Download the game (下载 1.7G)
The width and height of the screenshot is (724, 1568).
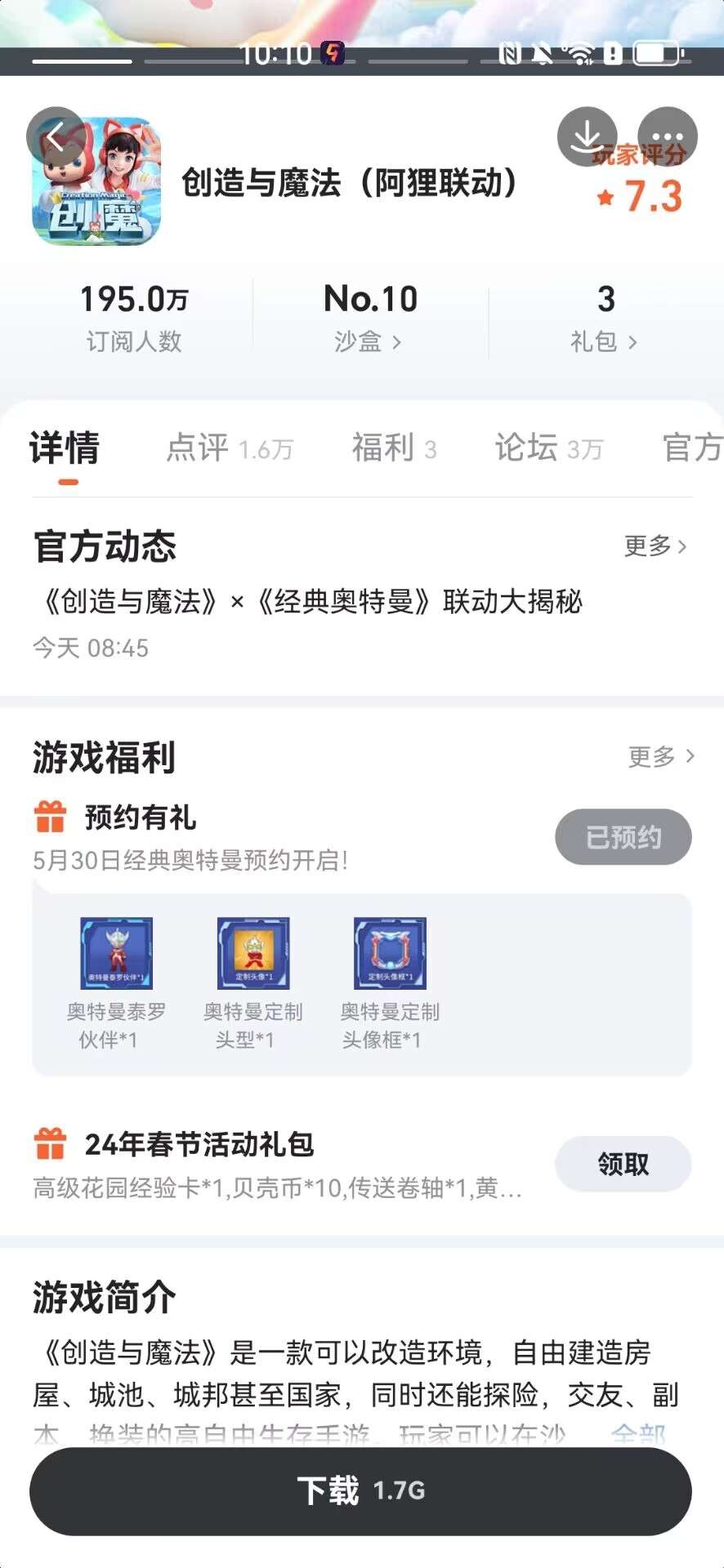pos(361,1491)
